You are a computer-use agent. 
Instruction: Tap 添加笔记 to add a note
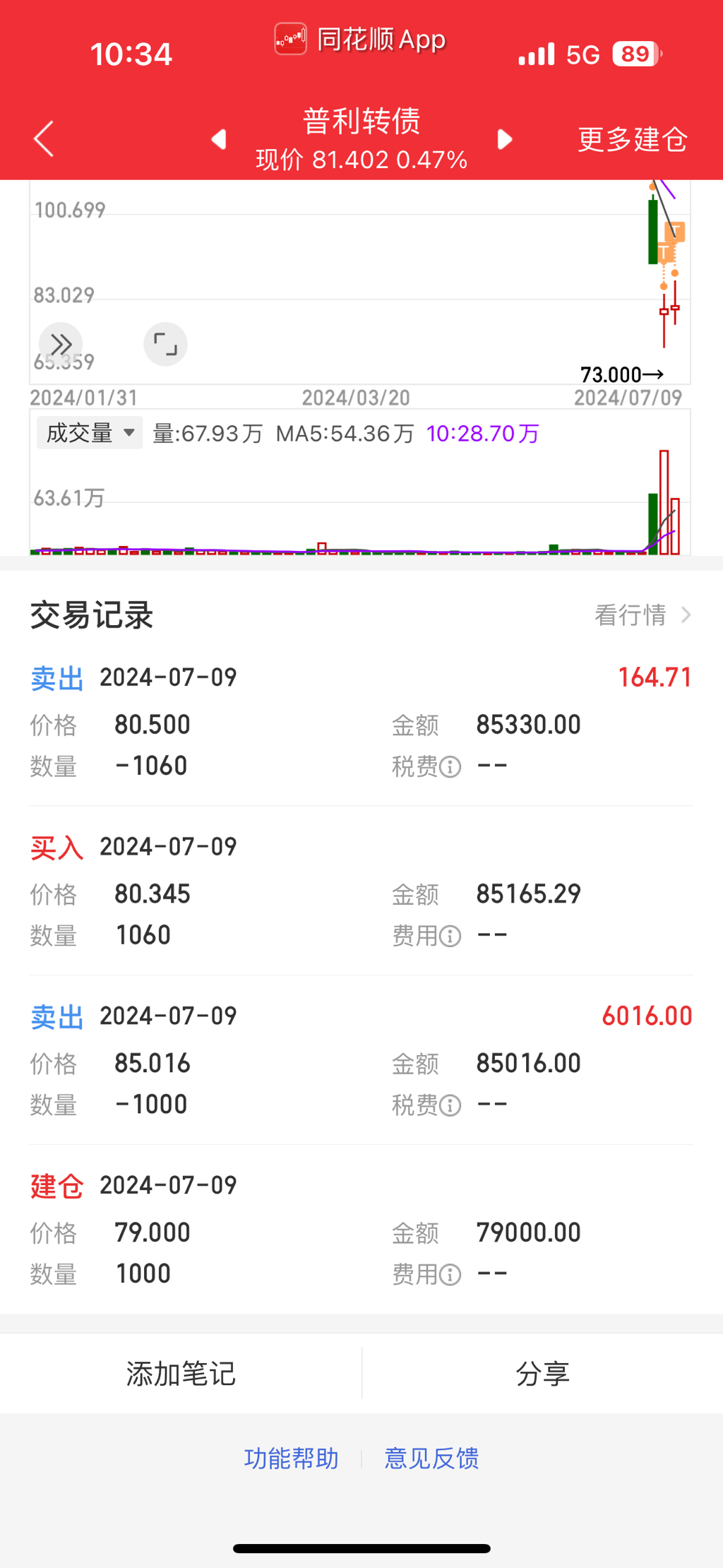click(x=181, y=1374)
